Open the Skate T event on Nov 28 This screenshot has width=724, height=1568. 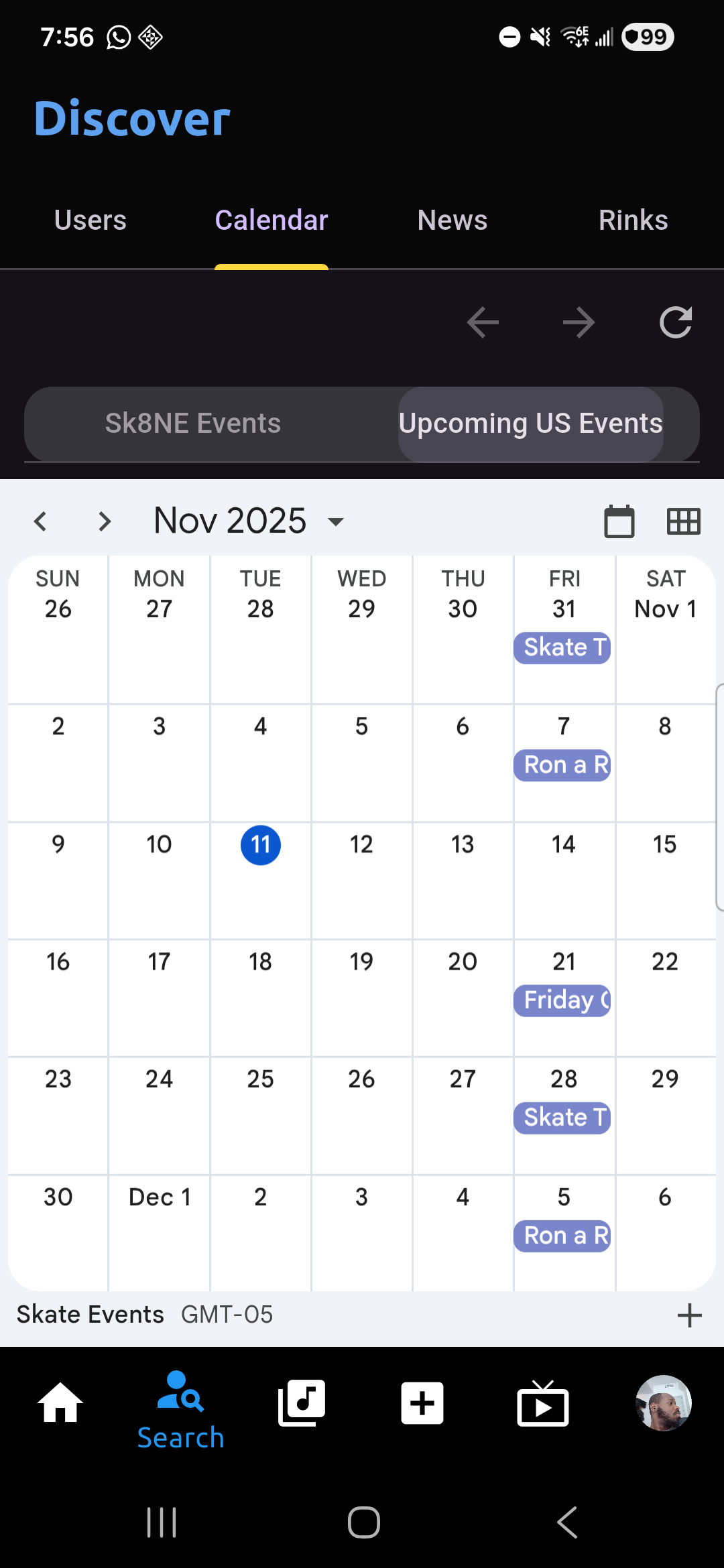click(562, 1117)
